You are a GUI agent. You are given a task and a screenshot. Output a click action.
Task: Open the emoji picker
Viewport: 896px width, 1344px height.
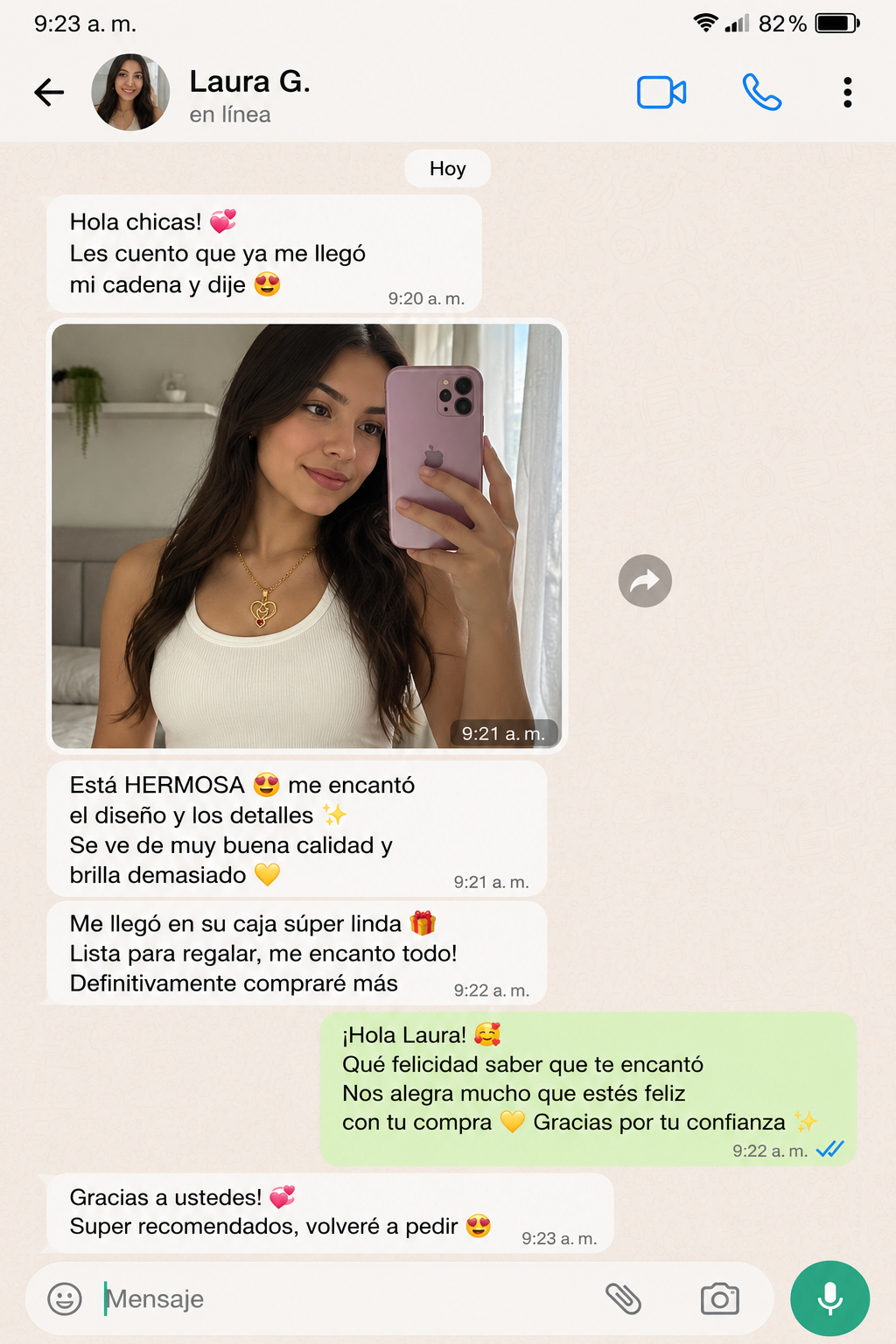tap(65, 1298)
